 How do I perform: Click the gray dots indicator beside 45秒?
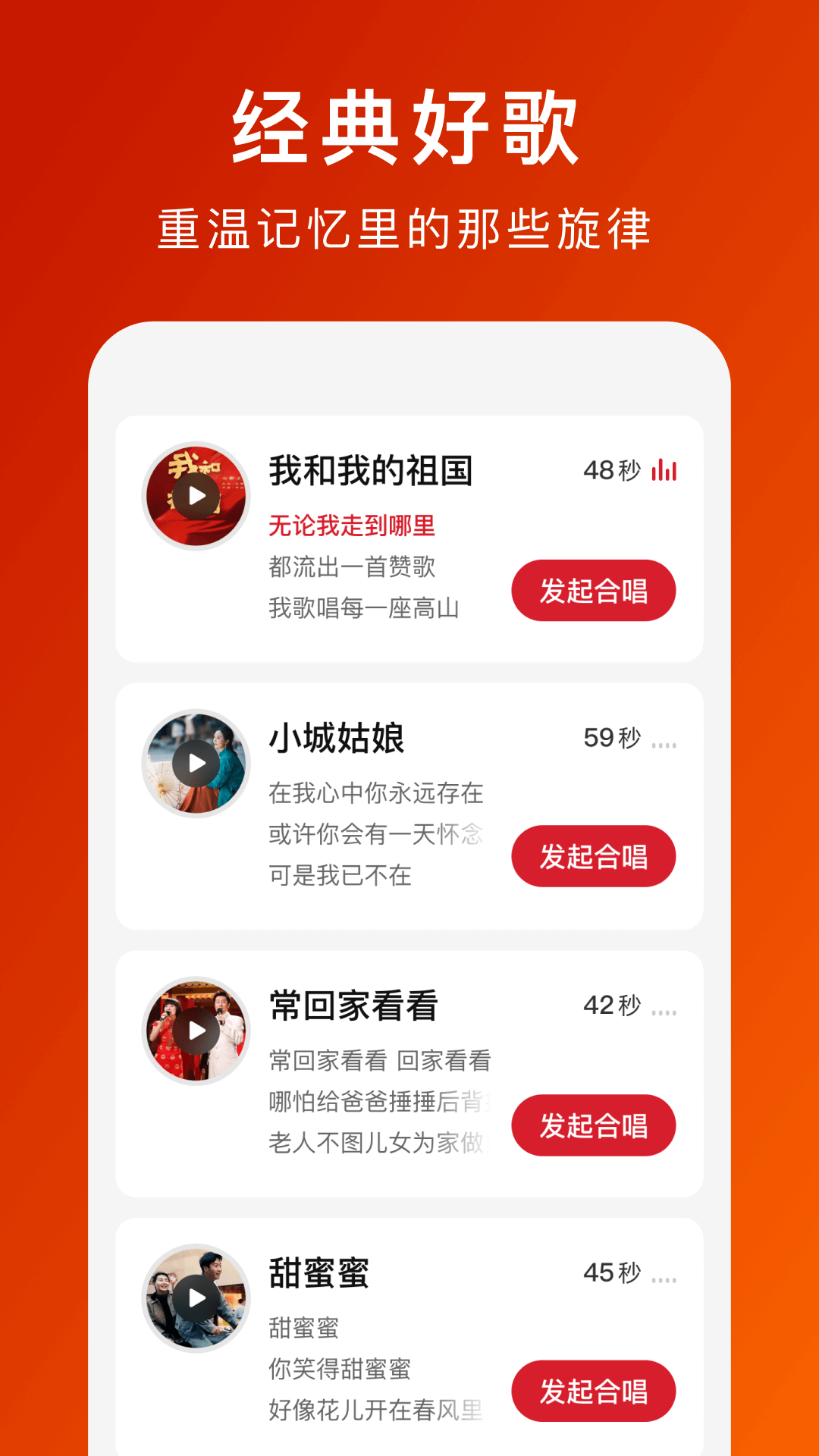tap(664, 1280)
